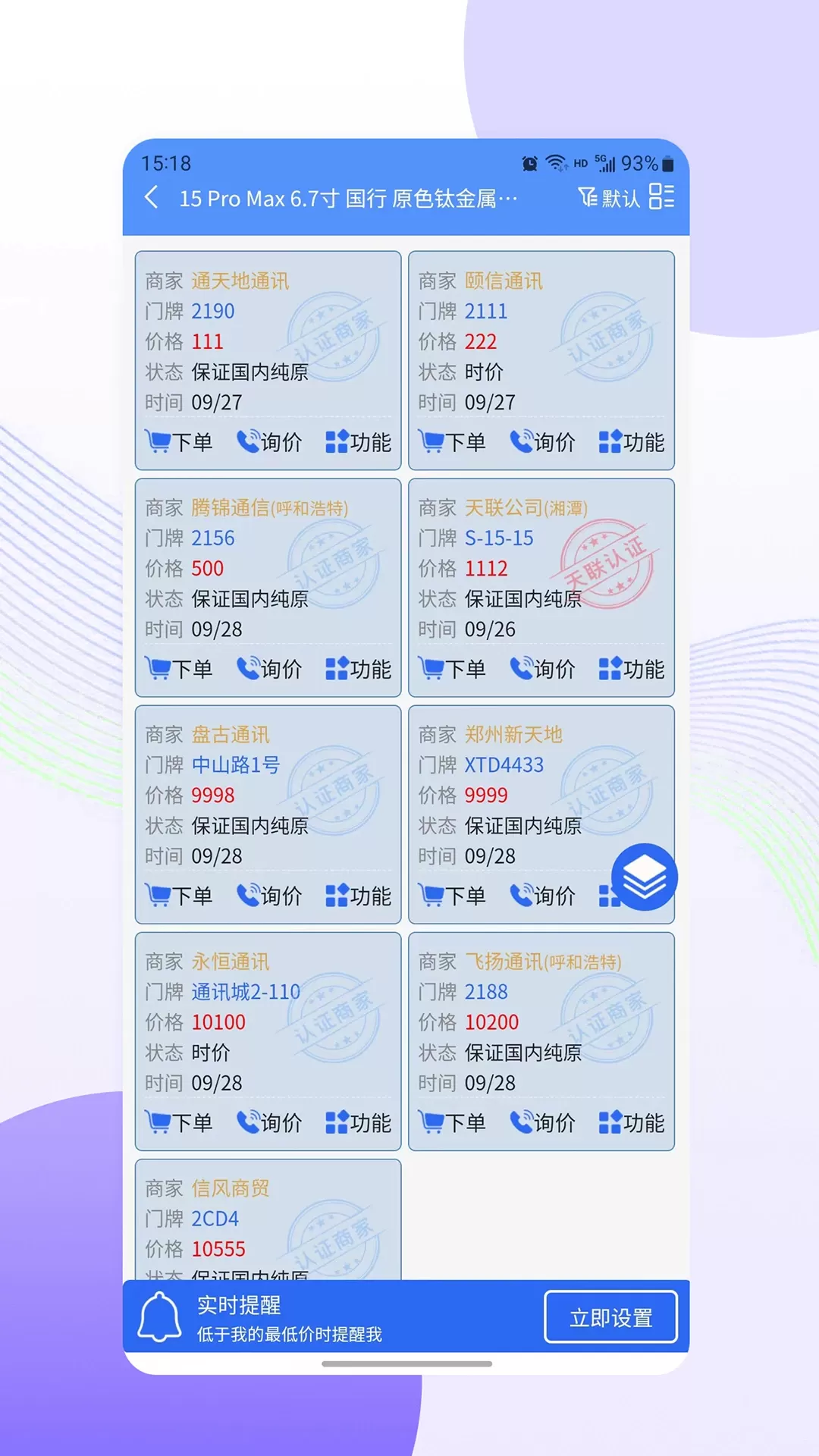
Task: Open 功能 on the 天联公司 card
Action: [631, 669]
